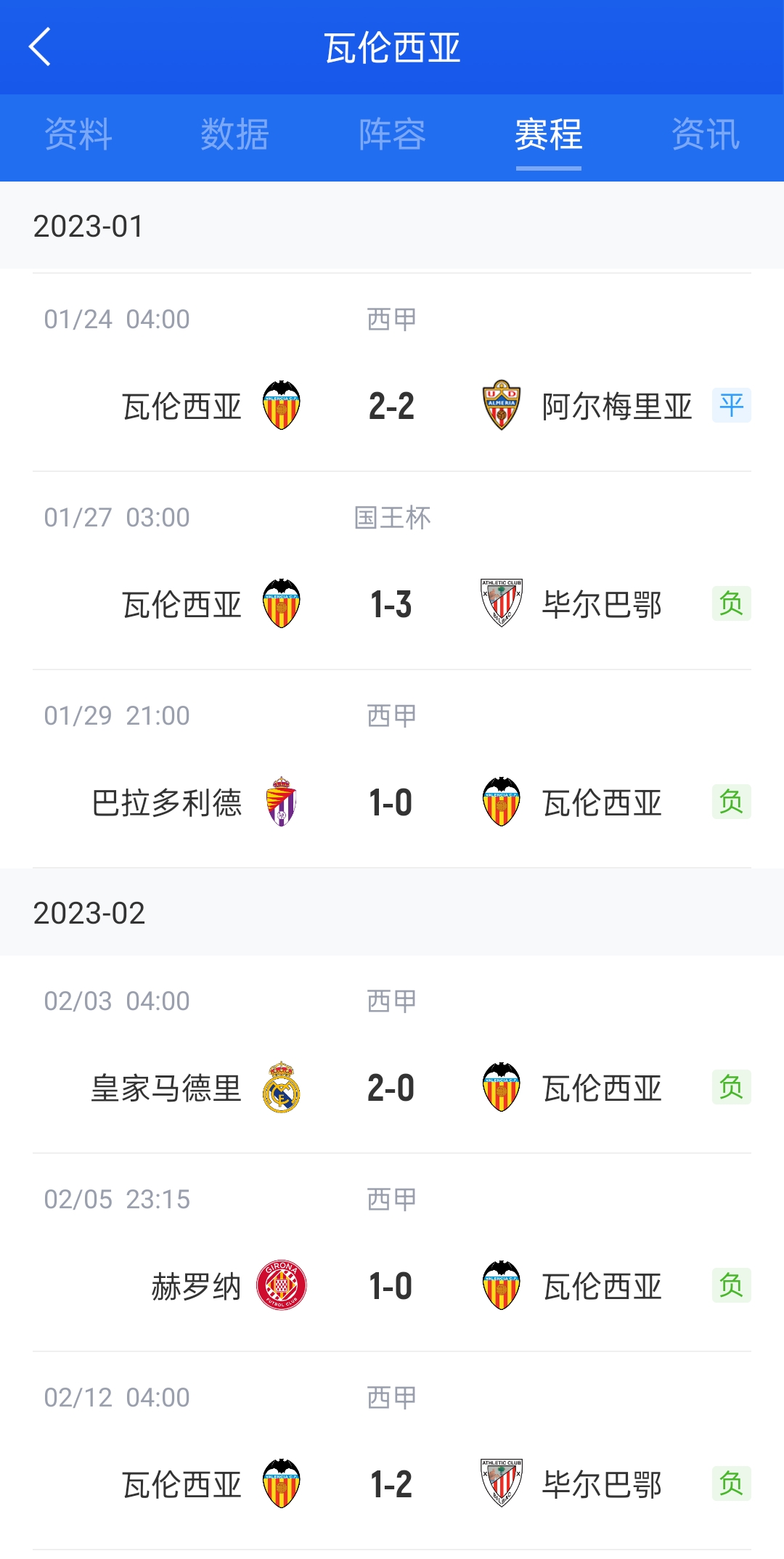Switch to the 数据 tab
784x1559 pixels.
(235, 135)
